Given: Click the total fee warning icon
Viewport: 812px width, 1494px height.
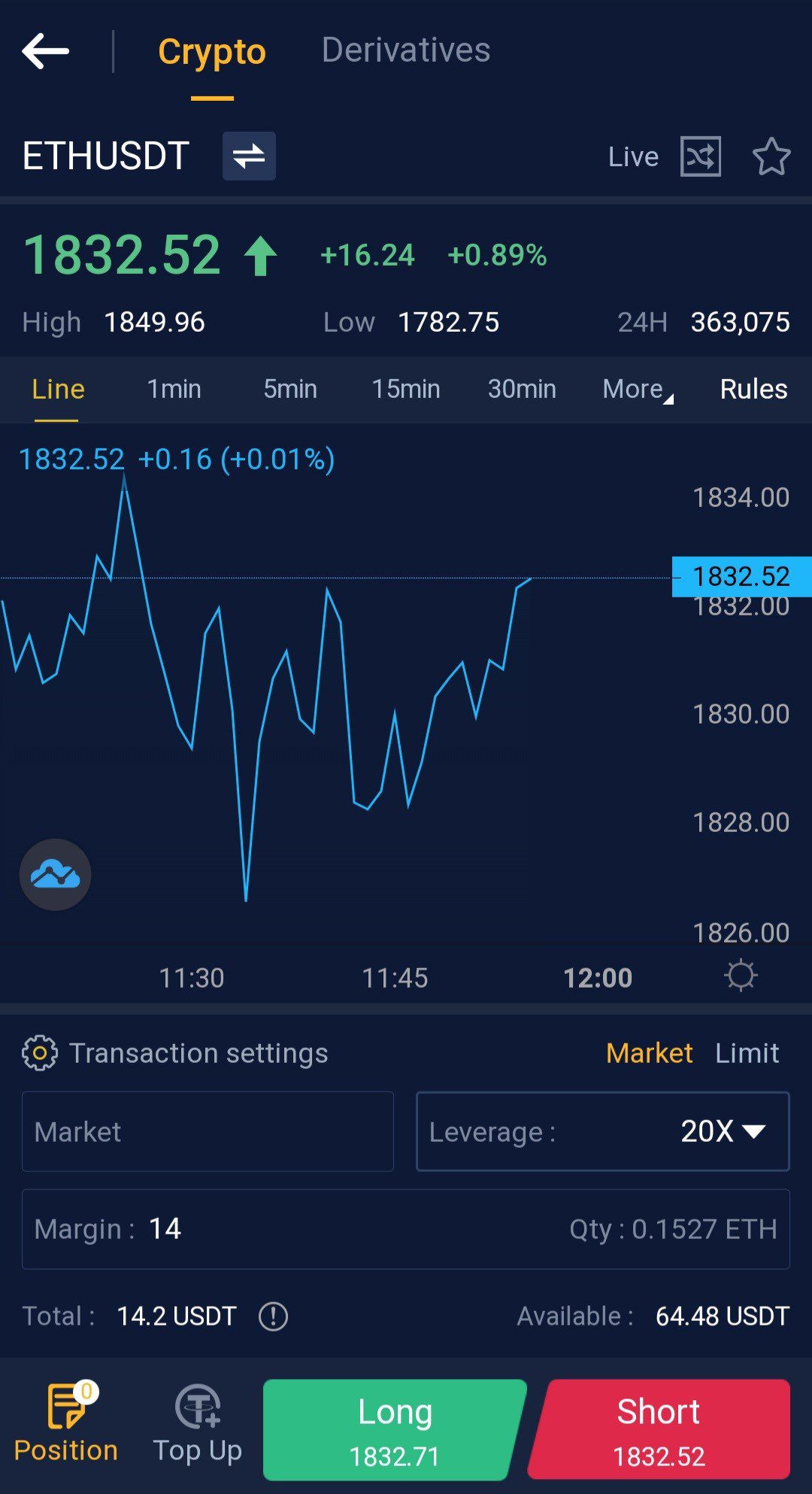Looking at the screenshot, I should click(x=272, y=1316).
